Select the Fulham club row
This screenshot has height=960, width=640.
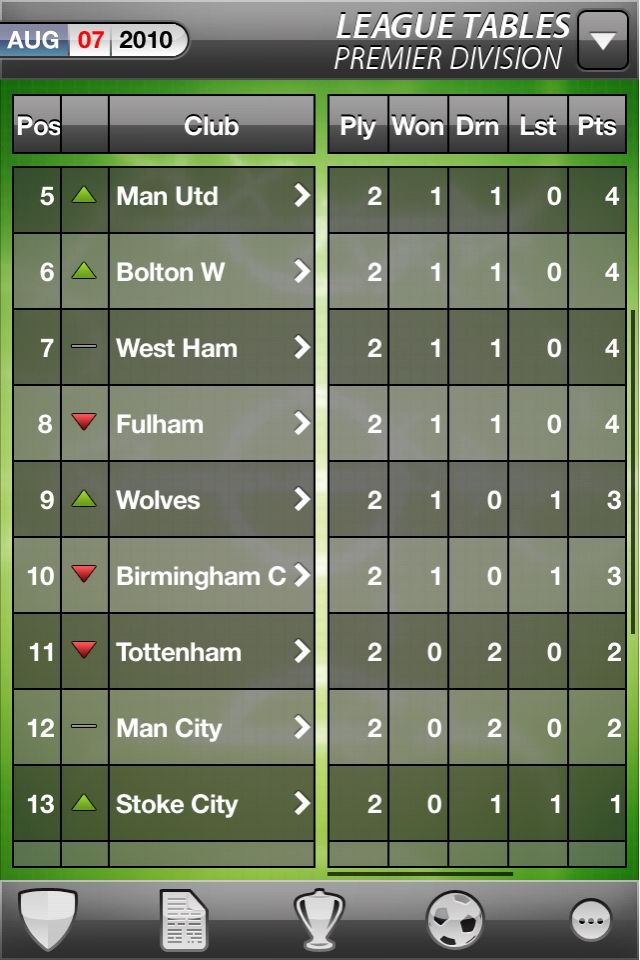[212, 424]
